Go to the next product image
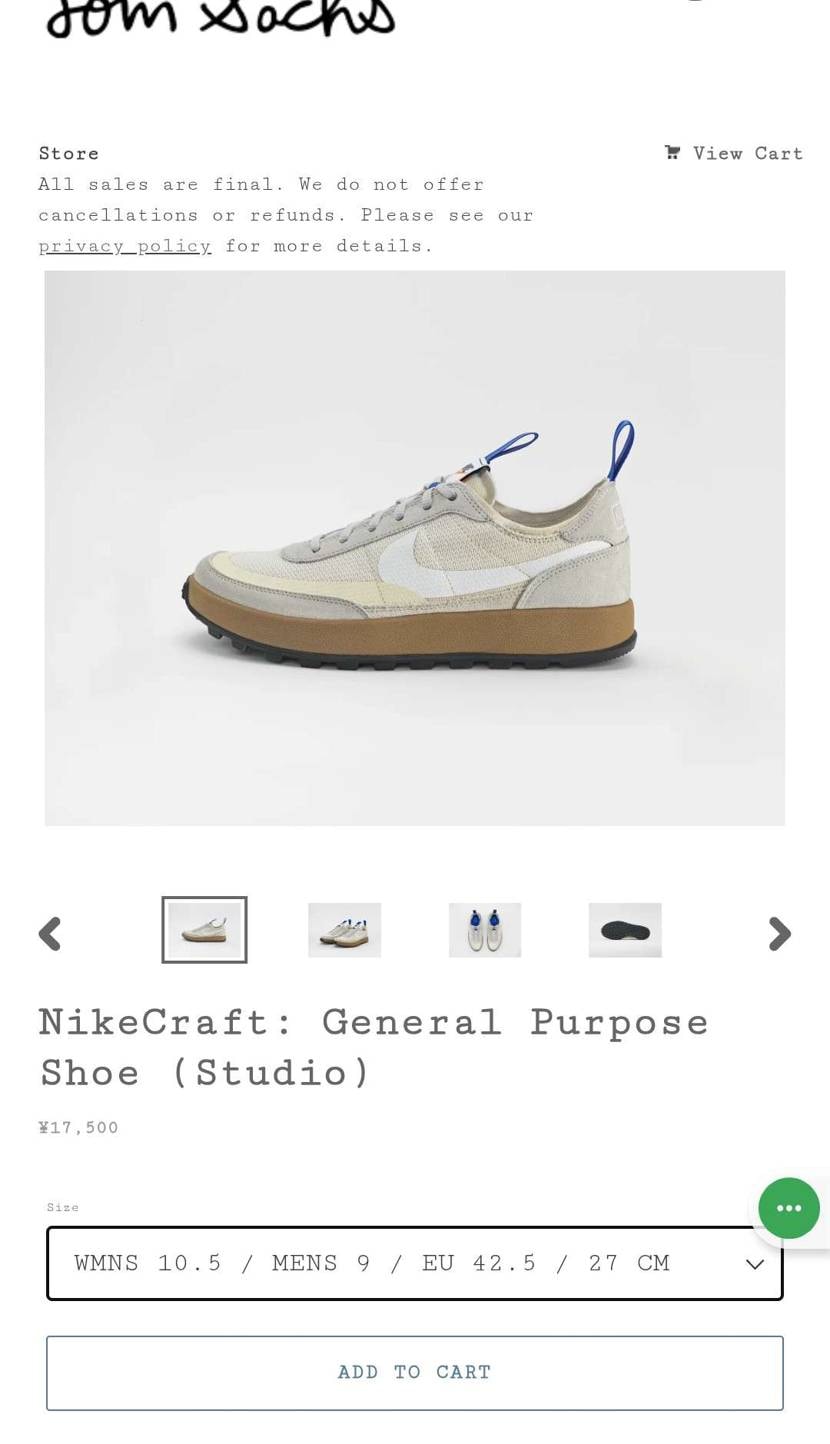This screenshot has height=1444, width=830. tap(779, 933)
